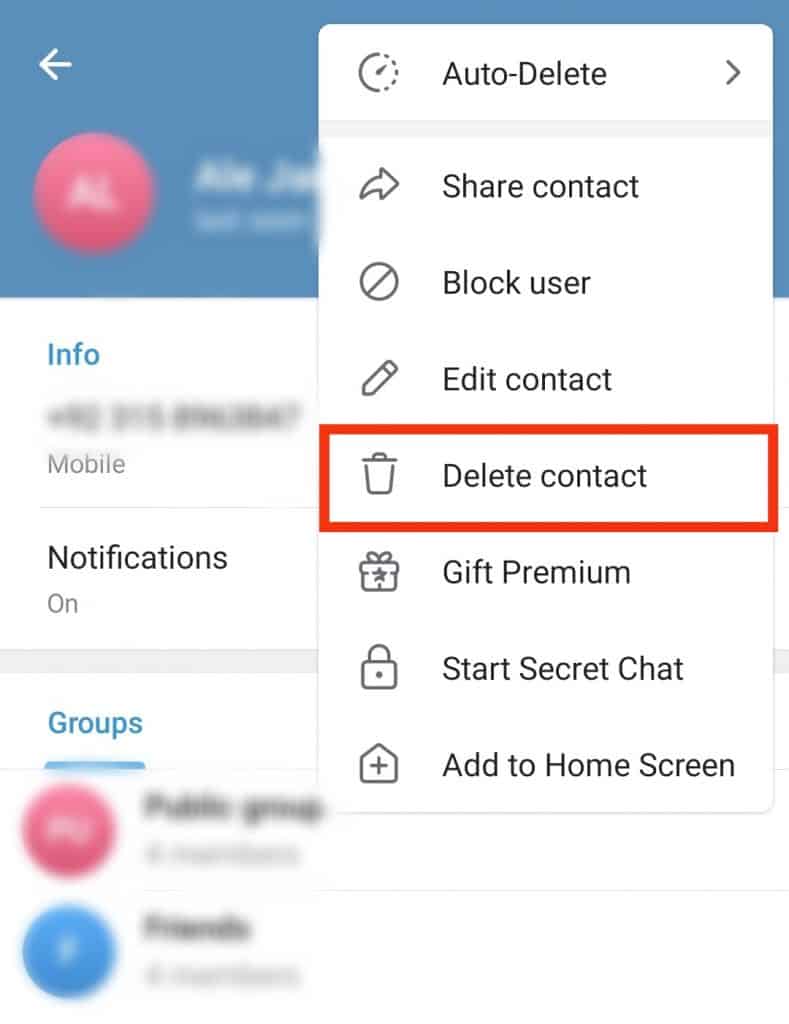
Task: Choose Block user from the menu
Action: tap(516, 282)
